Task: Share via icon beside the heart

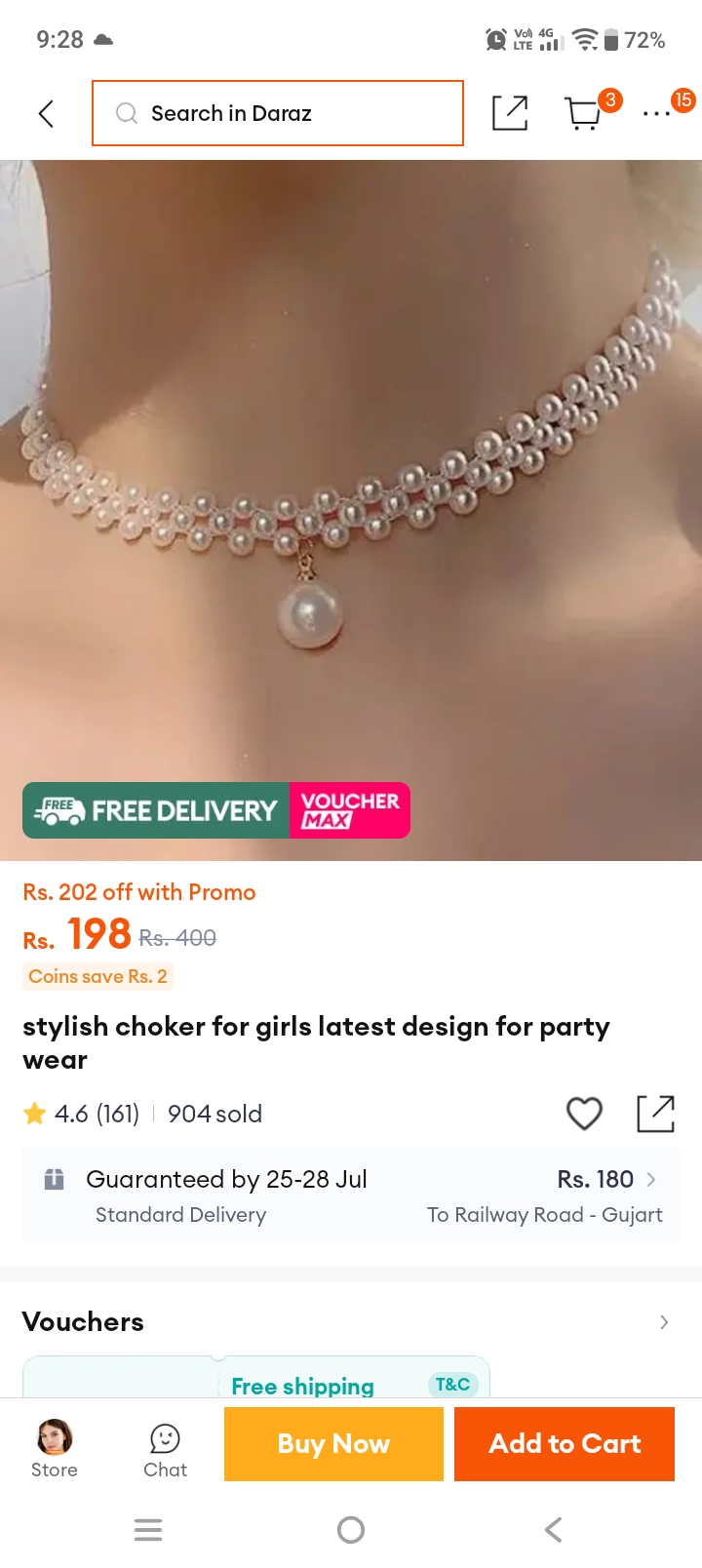Action: point(656,1114)
